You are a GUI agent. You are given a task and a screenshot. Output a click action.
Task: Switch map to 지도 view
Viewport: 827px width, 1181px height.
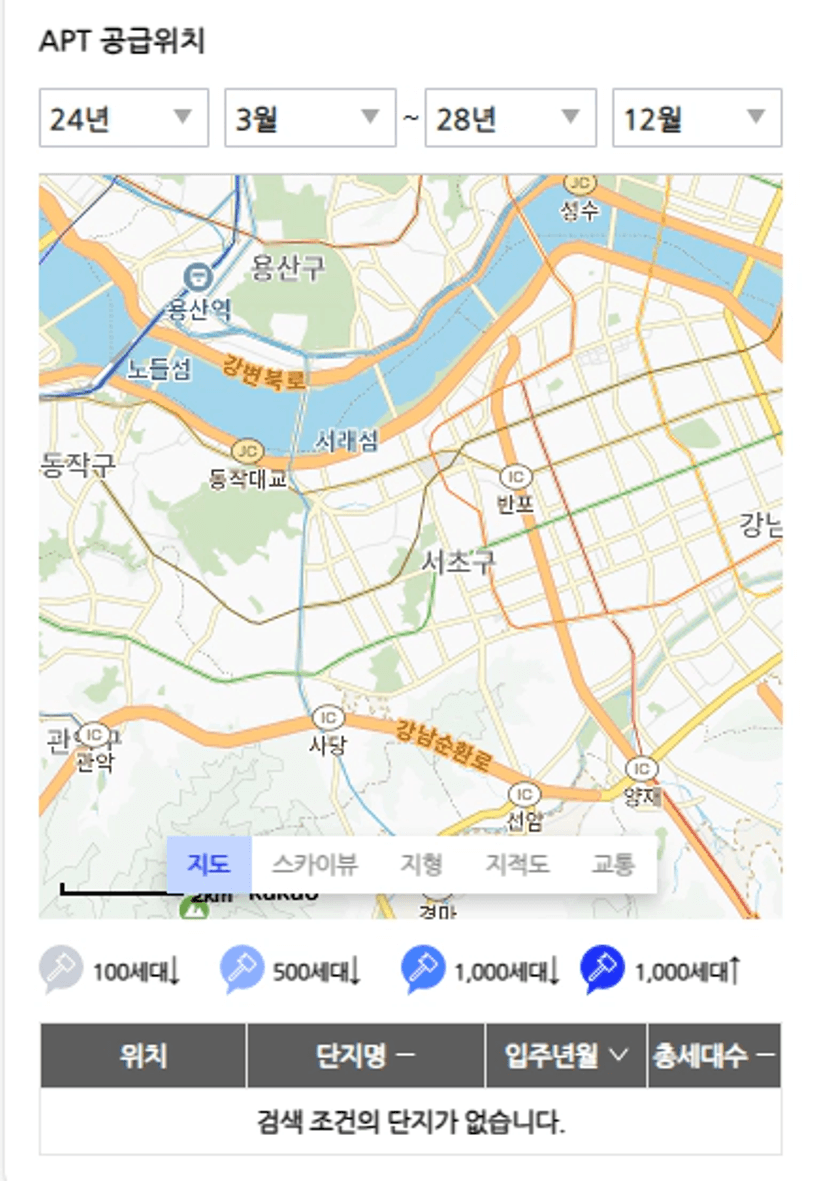coord(209,864)
